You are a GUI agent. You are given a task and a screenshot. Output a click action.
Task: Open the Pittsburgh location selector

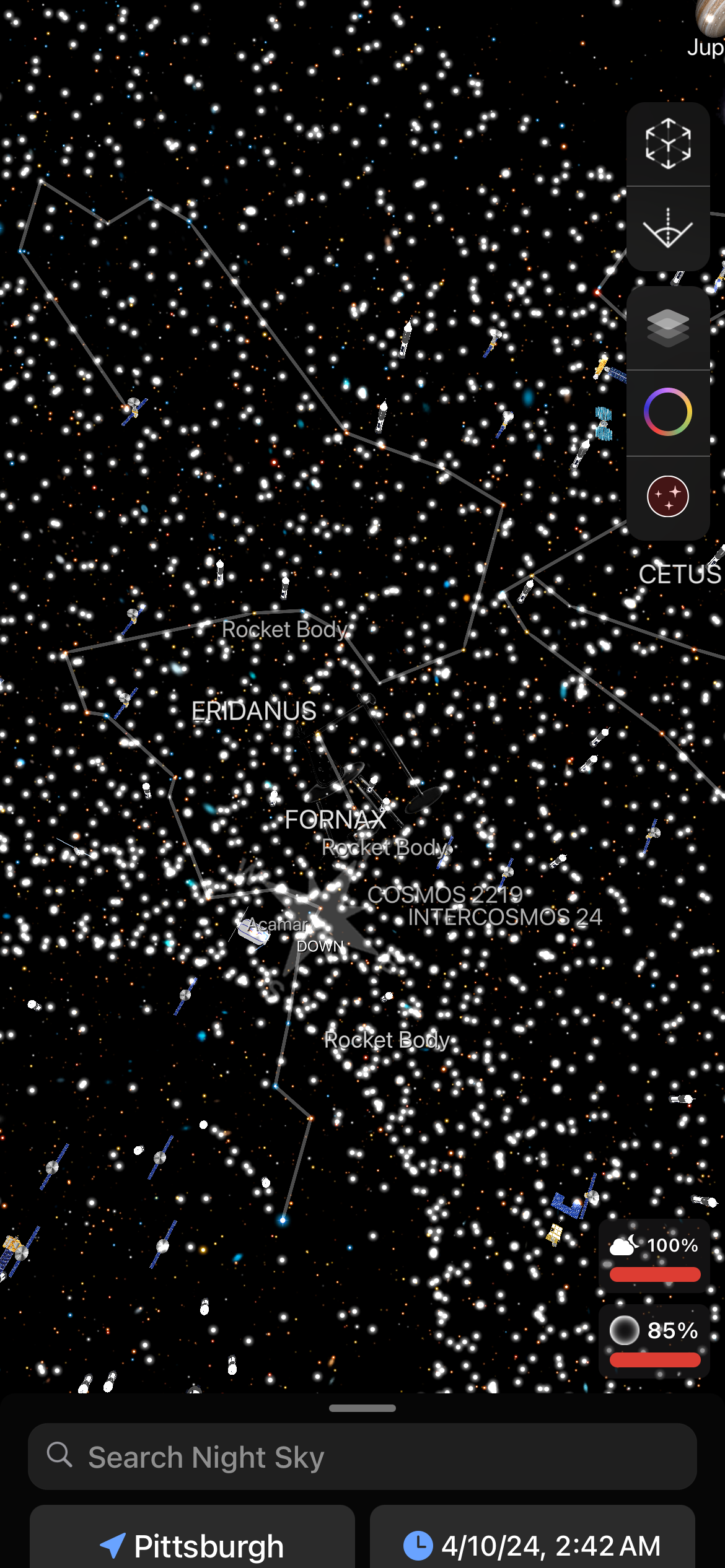(x=192, y=1546)
